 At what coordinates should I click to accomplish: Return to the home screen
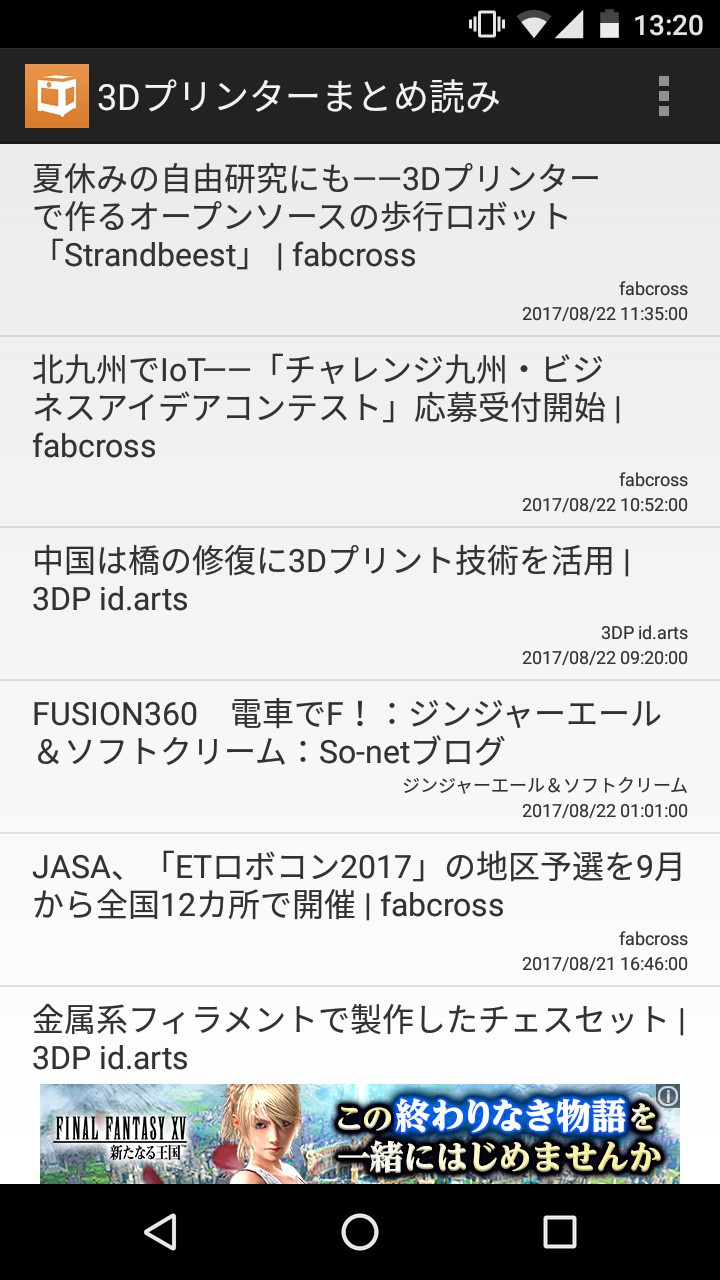pyautogui.click(x=360, y=1232)
